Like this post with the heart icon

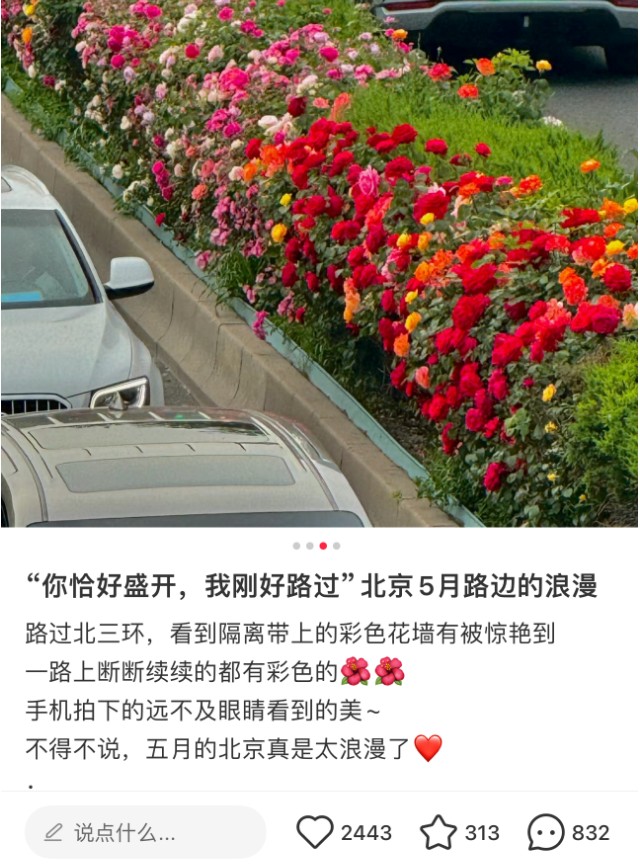tap(315, 832)
